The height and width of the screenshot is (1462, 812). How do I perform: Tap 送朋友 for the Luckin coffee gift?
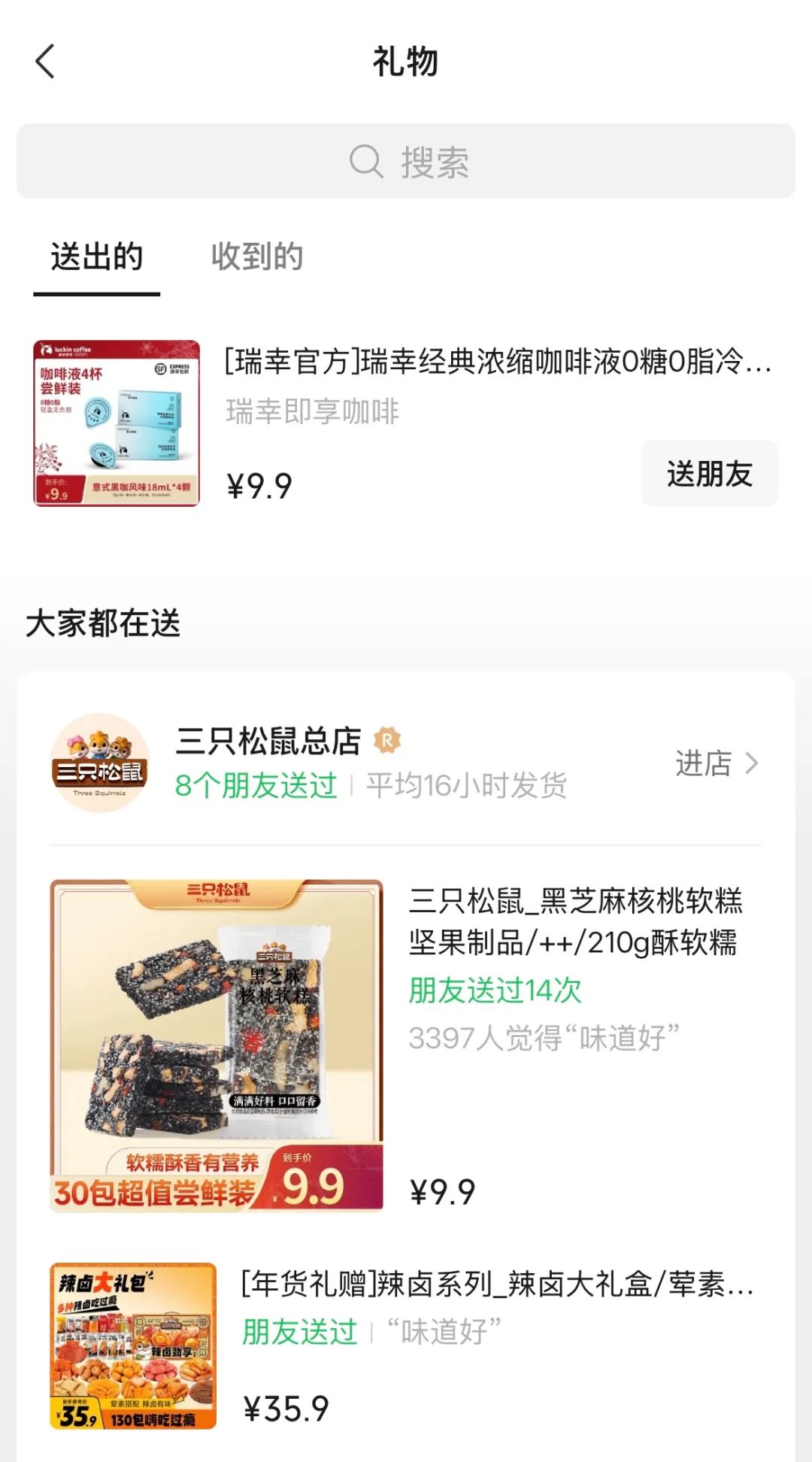tap(709, 474)
